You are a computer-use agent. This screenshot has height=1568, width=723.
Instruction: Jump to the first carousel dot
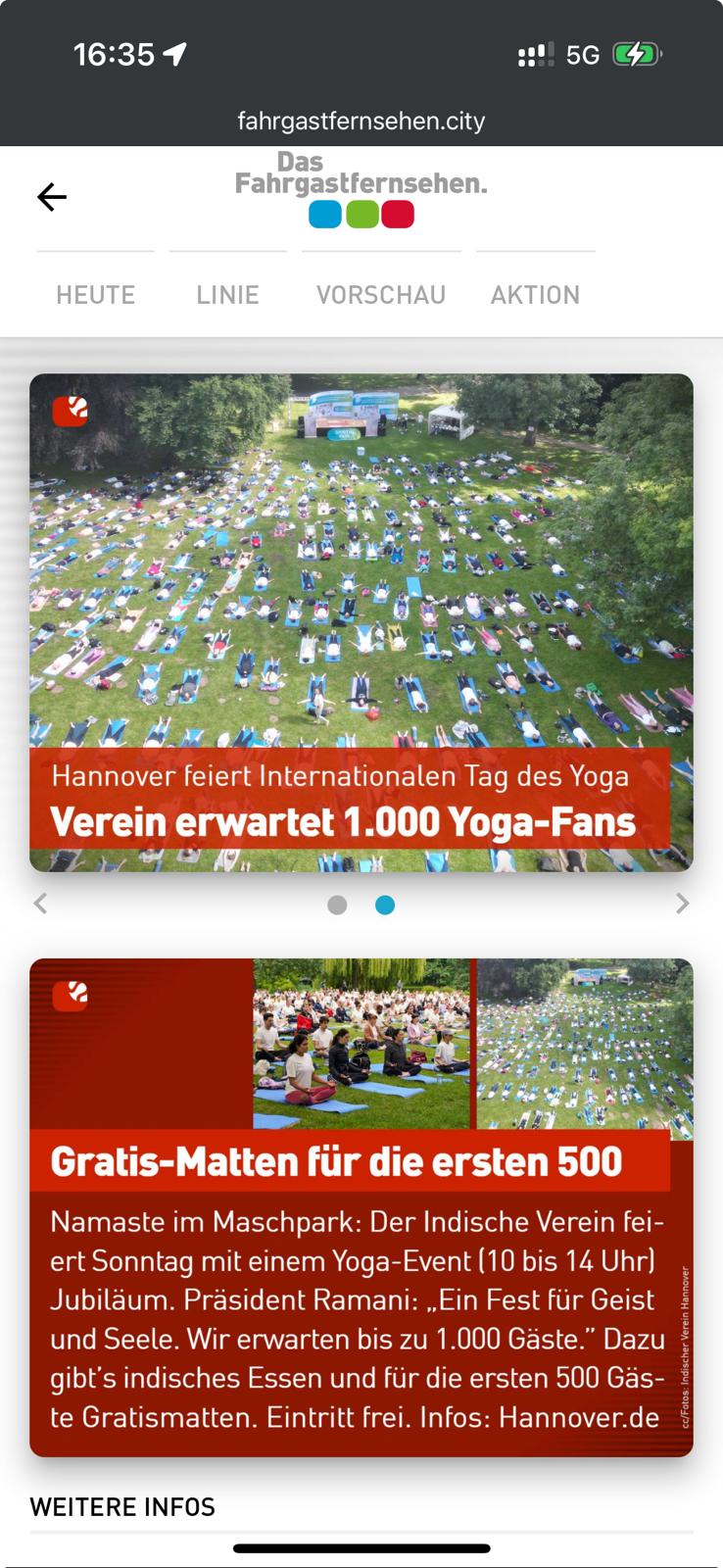pos(337,905)
